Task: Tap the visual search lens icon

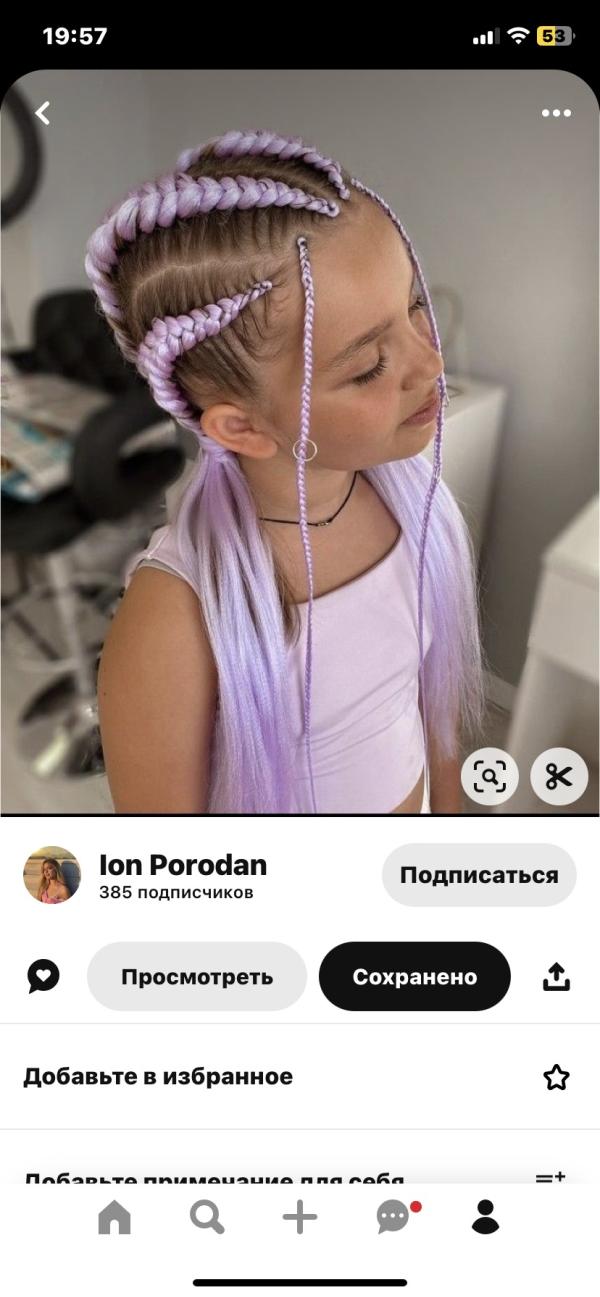Action: pyautogui.click(x=490, y=776)
